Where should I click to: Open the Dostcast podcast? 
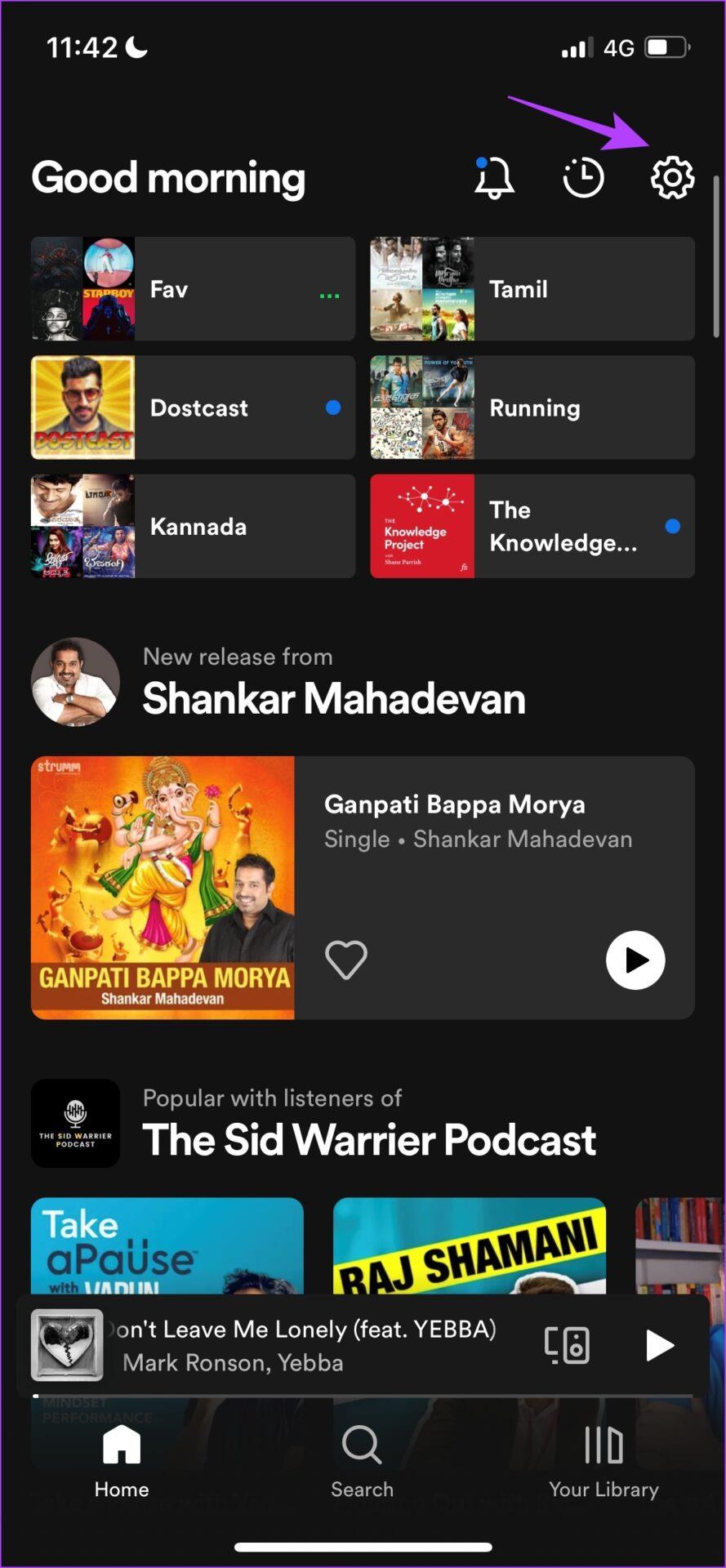(x=193, y=408)
